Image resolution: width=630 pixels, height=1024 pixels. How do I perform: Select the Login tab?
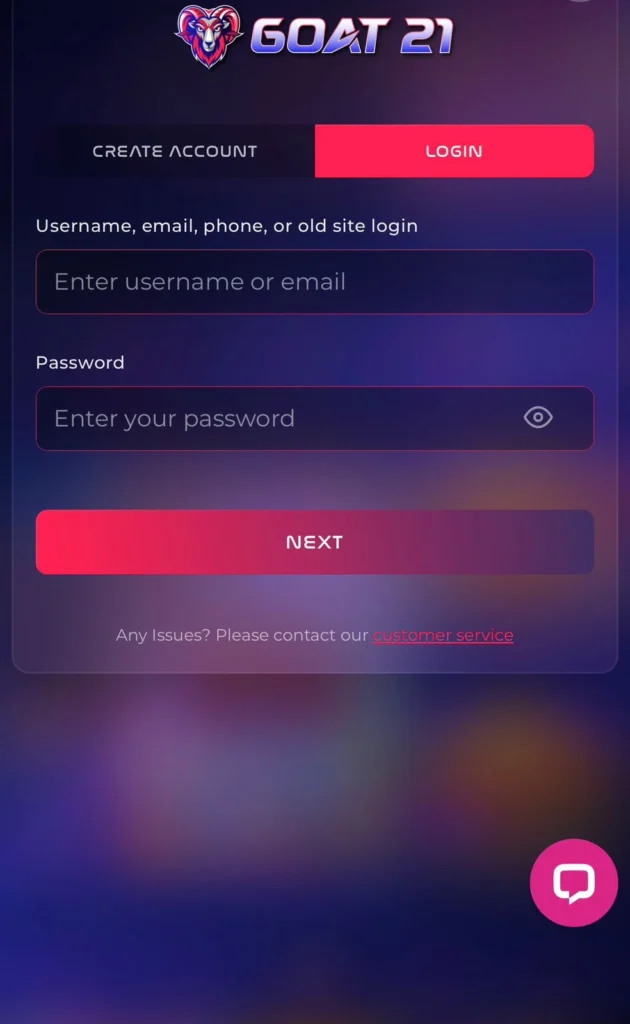pyautogui.click(x=454, y=151)
